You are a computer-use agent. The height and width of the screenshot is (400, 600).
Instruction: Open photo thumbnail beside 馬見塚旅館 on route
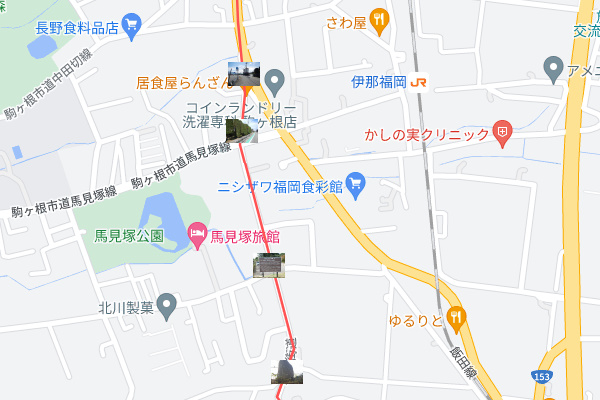pos(269,266)
